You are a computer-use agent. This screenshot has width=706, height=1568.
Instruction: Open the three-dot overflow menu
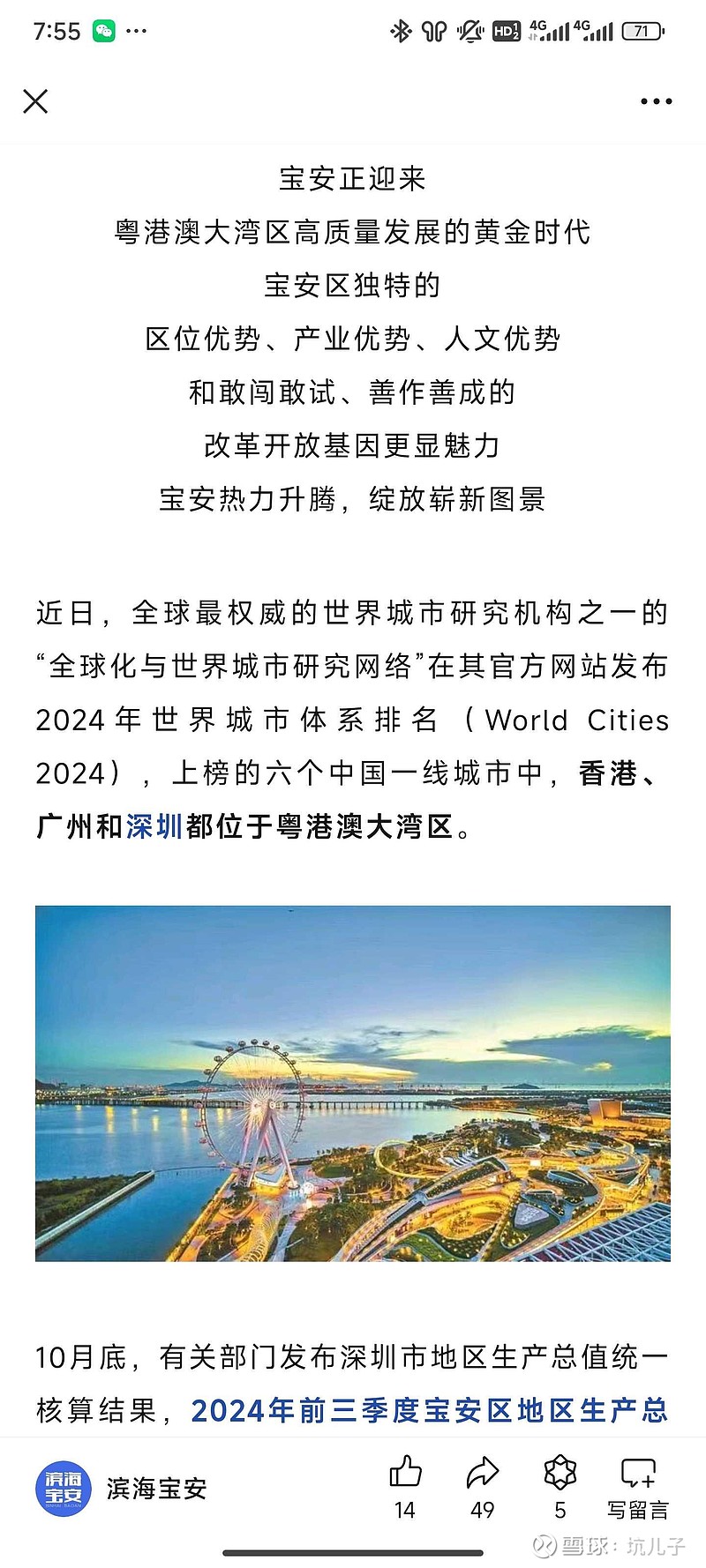point(656,101)
